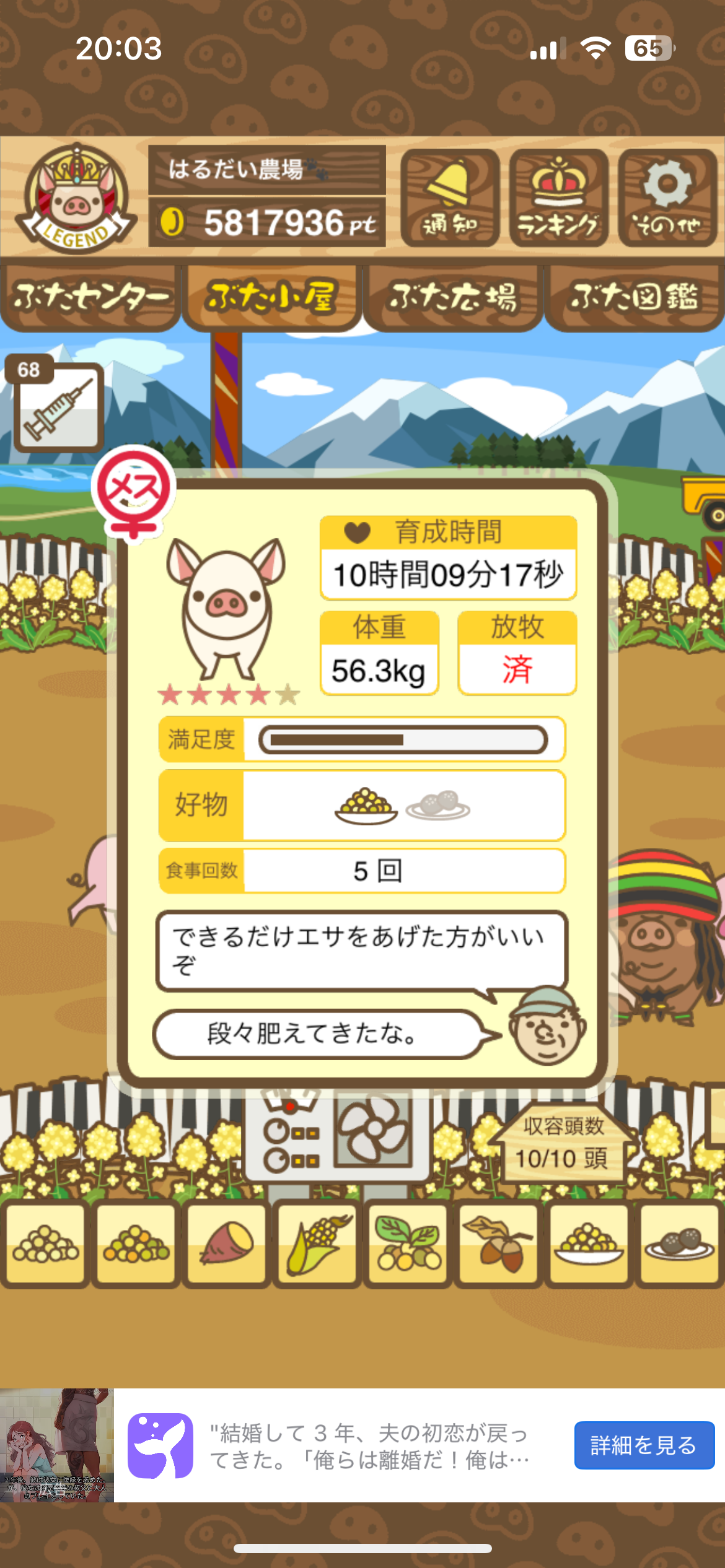Viewport: 725px width, 1568px height.
Task: Open the ランキング crown button
Action: (558, 198)
